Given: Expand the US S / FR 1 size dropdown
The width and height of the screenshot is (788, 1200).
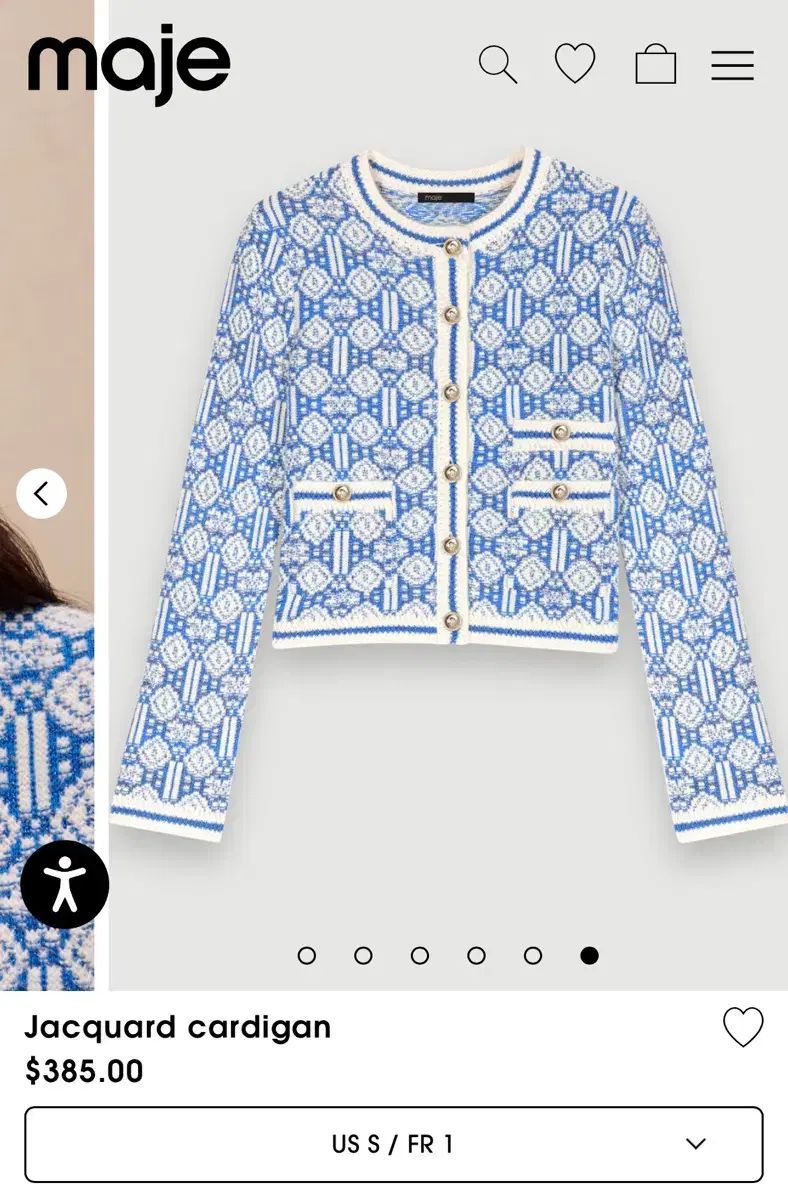Looking at the screenshot, I should (x=394, y=1144).
